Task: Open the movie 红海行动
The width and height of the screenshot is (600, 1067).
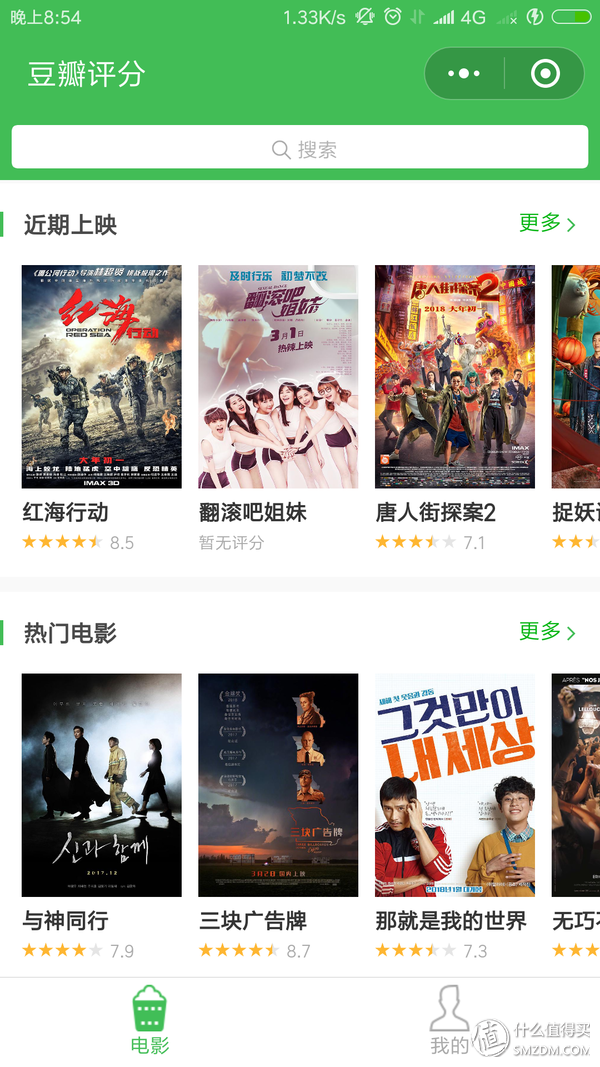Action: pyautogui.click(x=102, y=377)
